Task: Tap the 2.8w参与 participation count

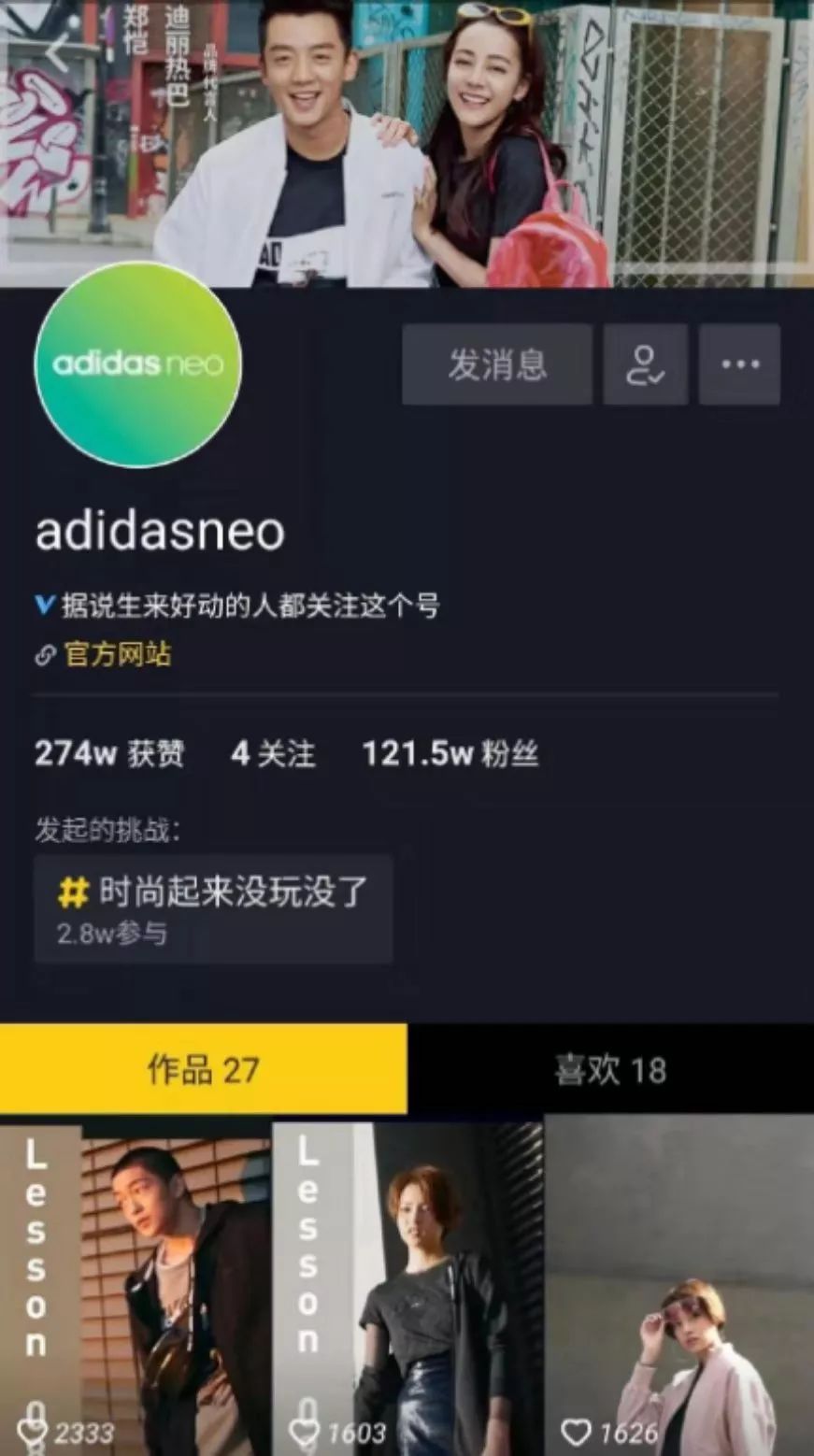Action: [110, 935]
